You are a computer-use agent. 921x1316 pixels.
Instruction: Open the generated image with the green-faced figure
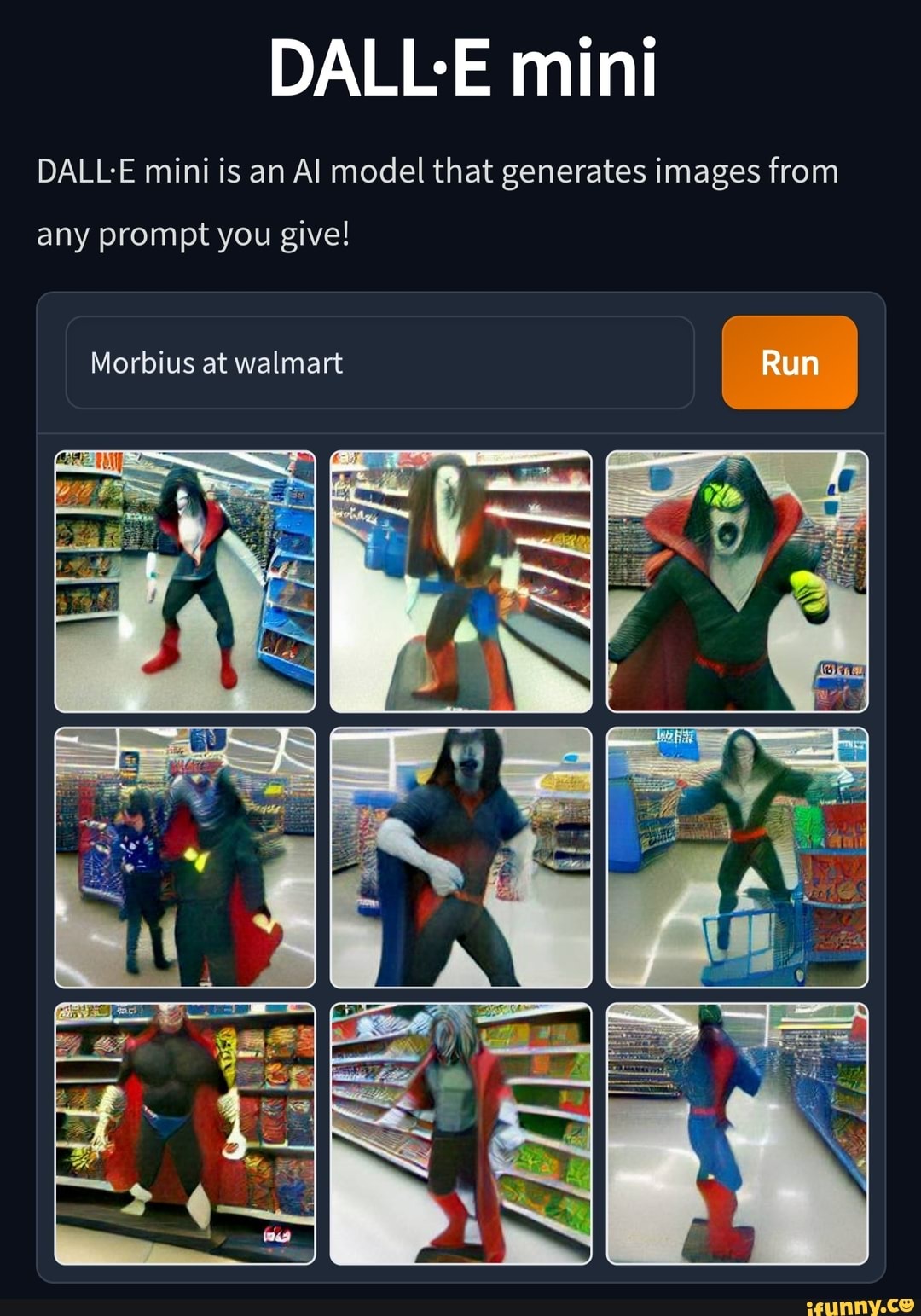tap(737, 581)
